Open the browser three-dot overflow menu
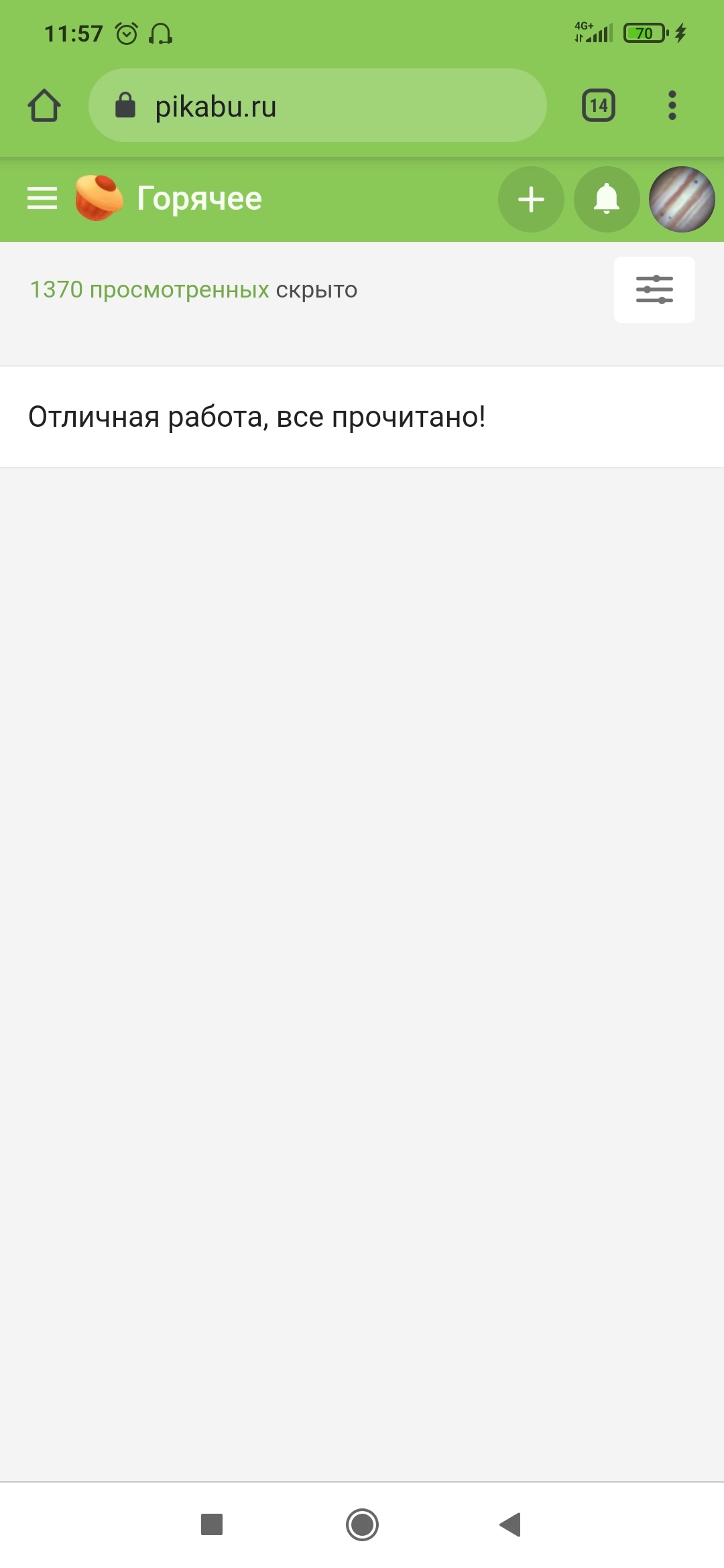Image resolution: width=724 pixels, height=1568 pixels. [x=672, y=105]
